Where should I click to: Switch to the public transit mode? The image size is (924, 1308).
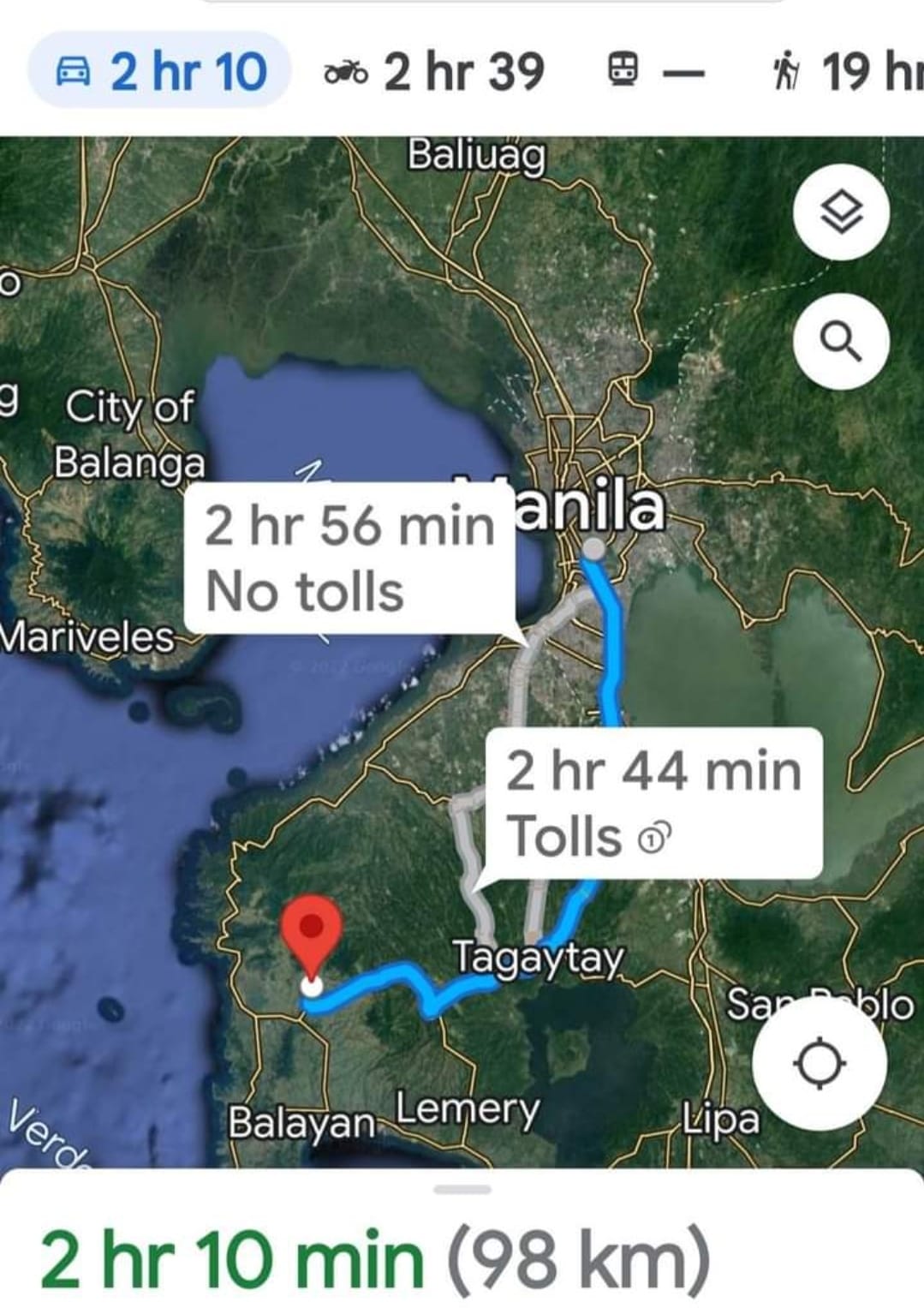pos(655,71)
